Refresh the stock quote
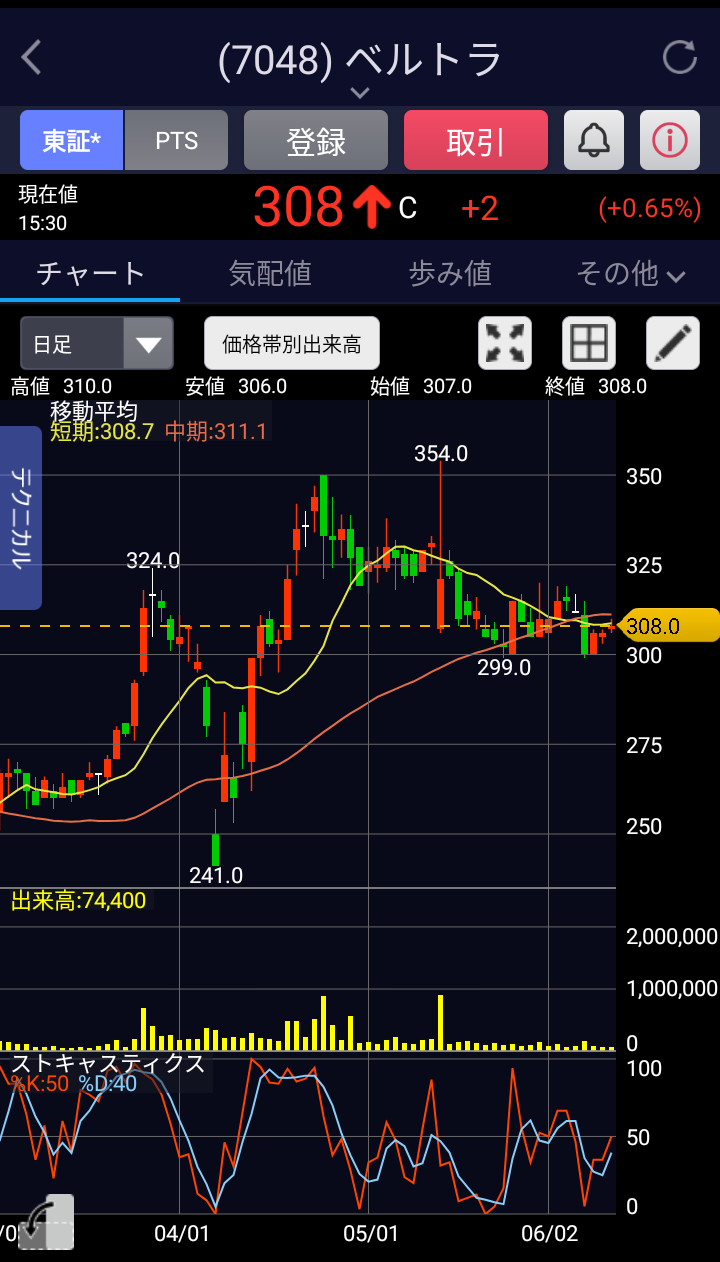Screen dimensions: 720x1262 680,57
